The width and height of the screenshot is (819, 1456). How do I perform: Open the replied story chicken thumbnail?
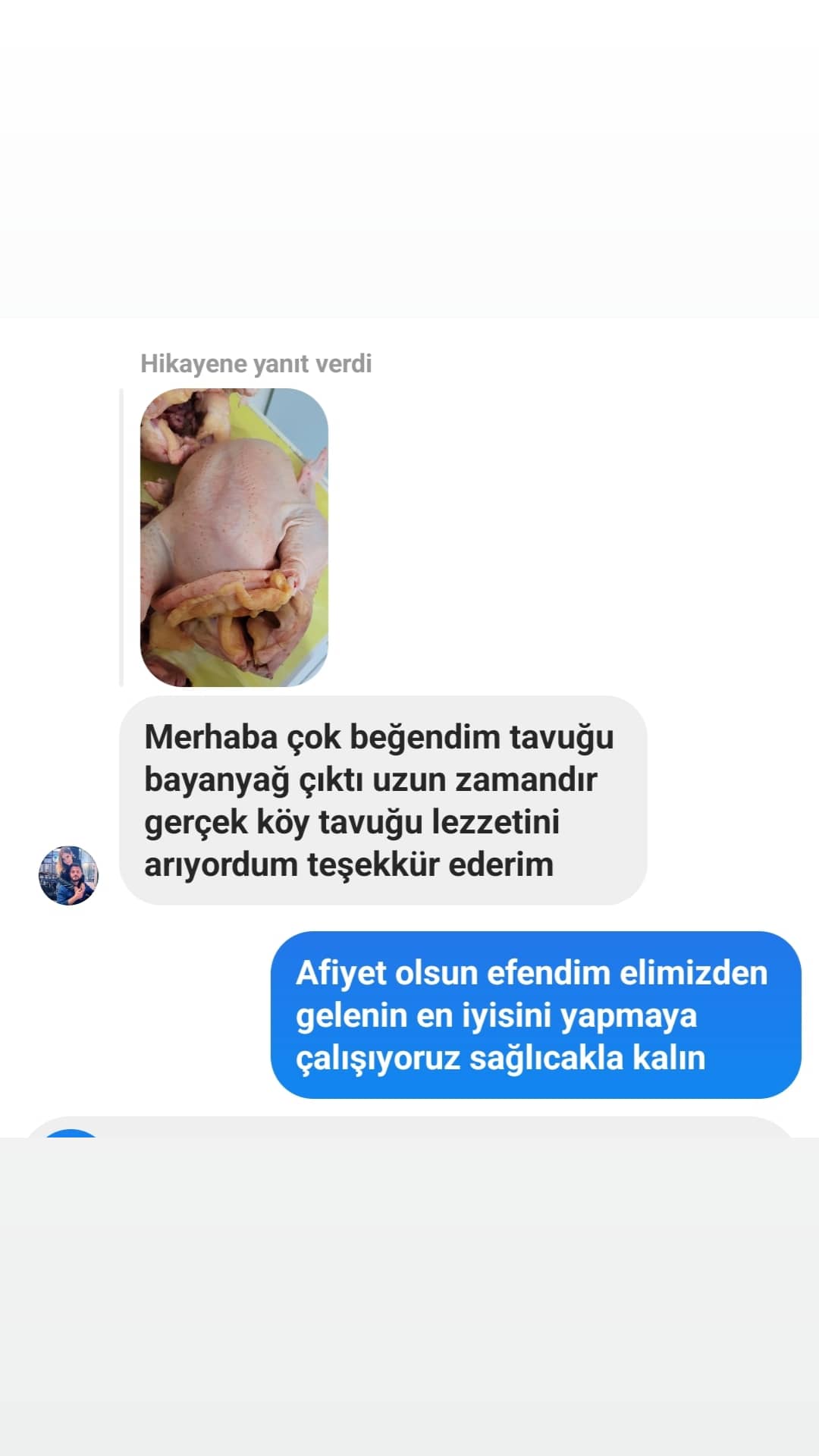click(234, 538)
